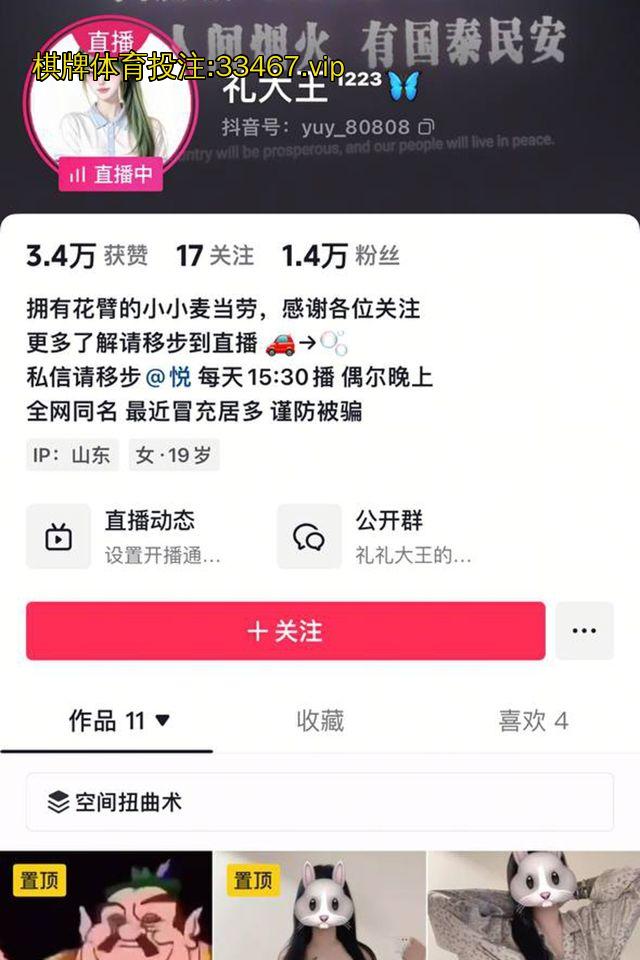Follow this account with the 关注 button
Image resolution: width=640 pixels, height=960 pixels.
[x=285, y=631]
